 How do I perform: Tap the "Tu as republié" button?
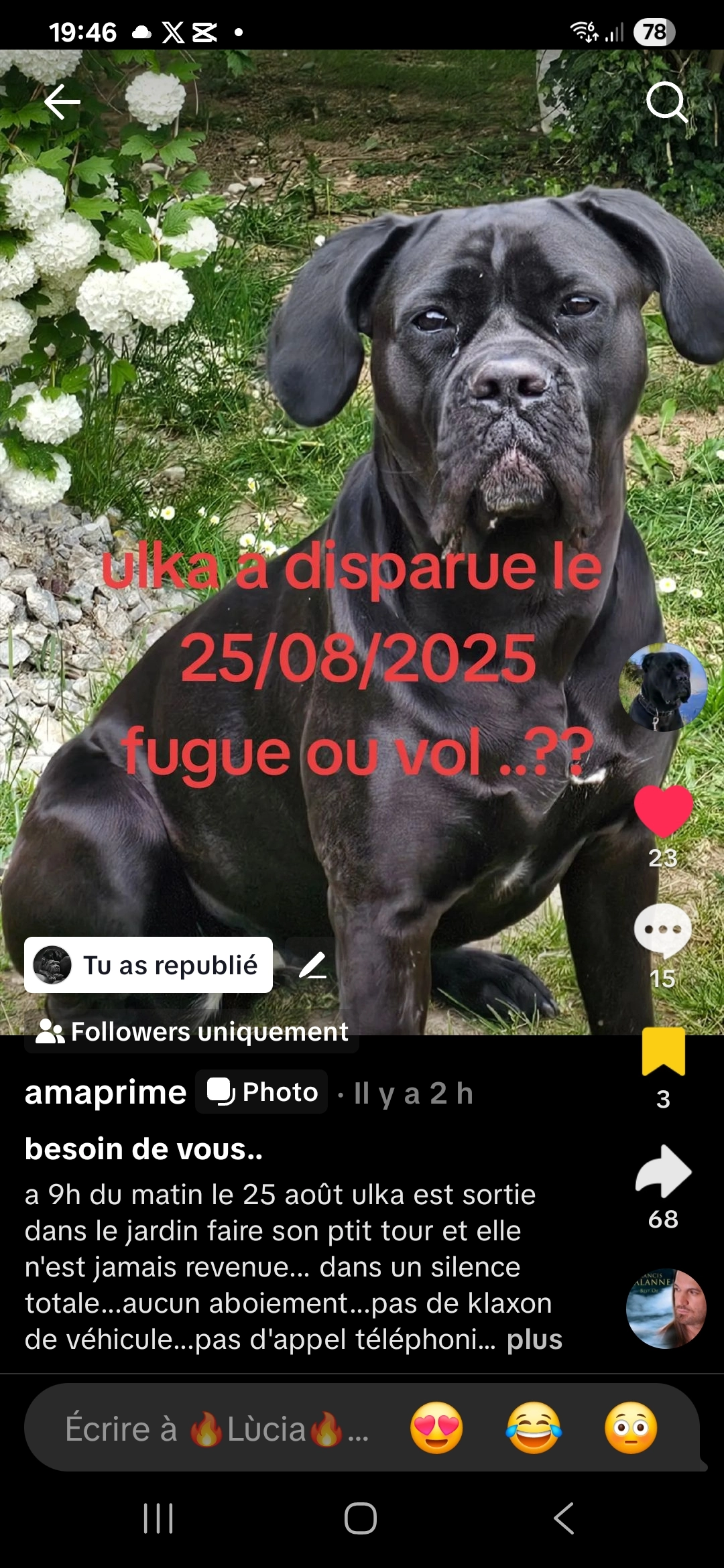tap(148, 965)
